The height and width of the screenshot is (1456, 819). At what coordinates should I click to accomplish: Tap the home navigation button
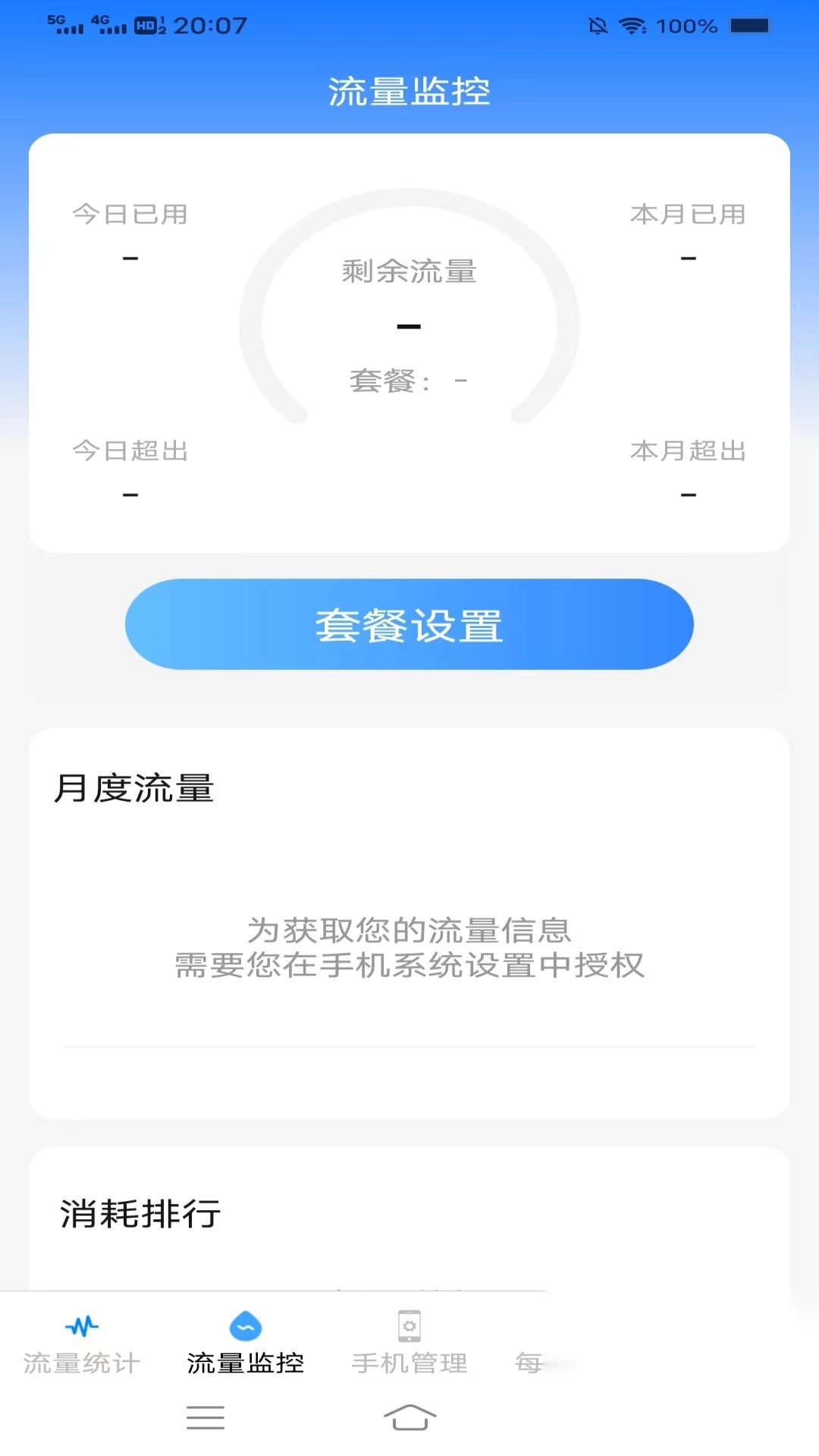[409, 1418]
